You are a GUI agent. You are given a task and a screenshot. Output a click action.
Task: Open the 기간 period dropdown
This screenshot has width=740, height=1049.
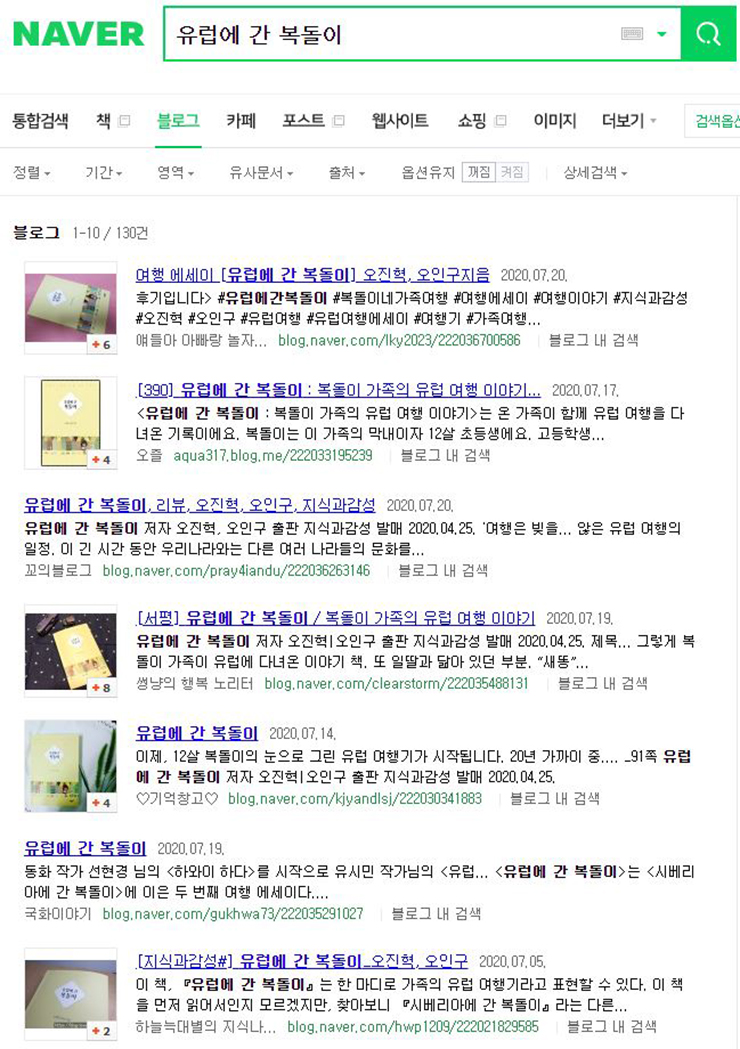(x=103, y=172)
